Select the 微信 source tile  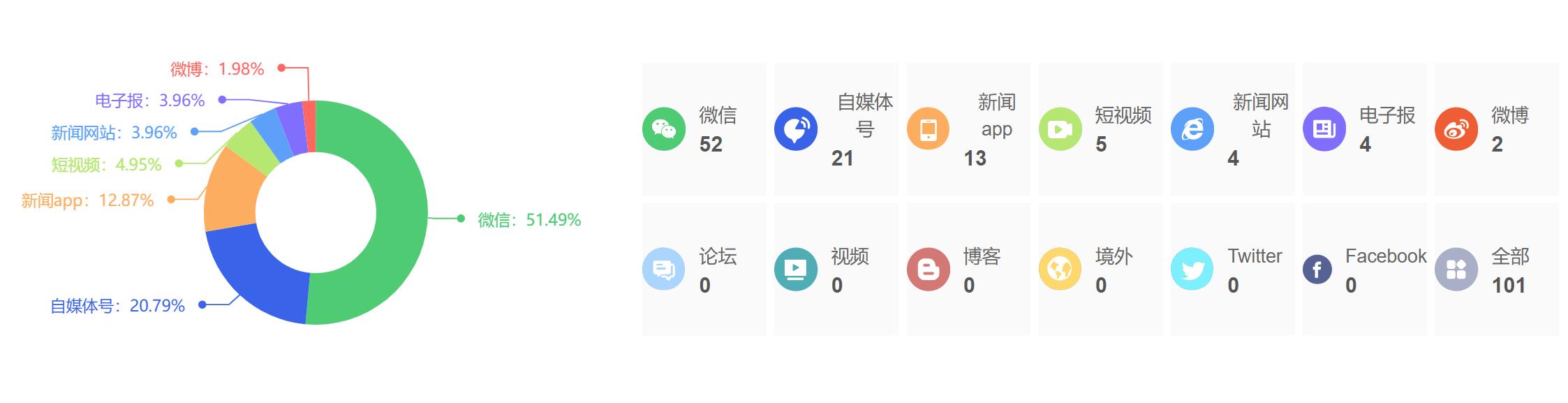click(704, 129)
